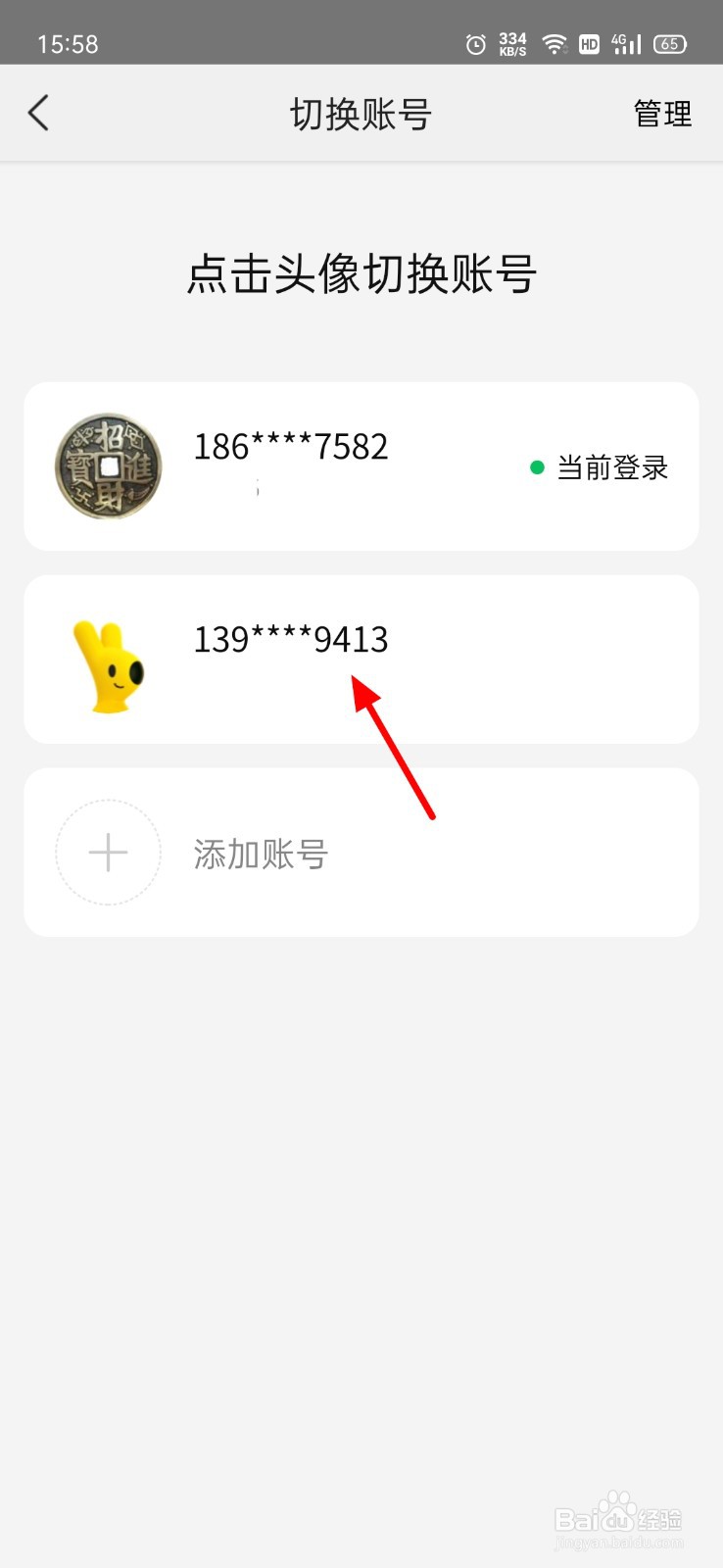Open the 管理 management option
Viewport: 723px width, 1568px height.
coord(663,113)
